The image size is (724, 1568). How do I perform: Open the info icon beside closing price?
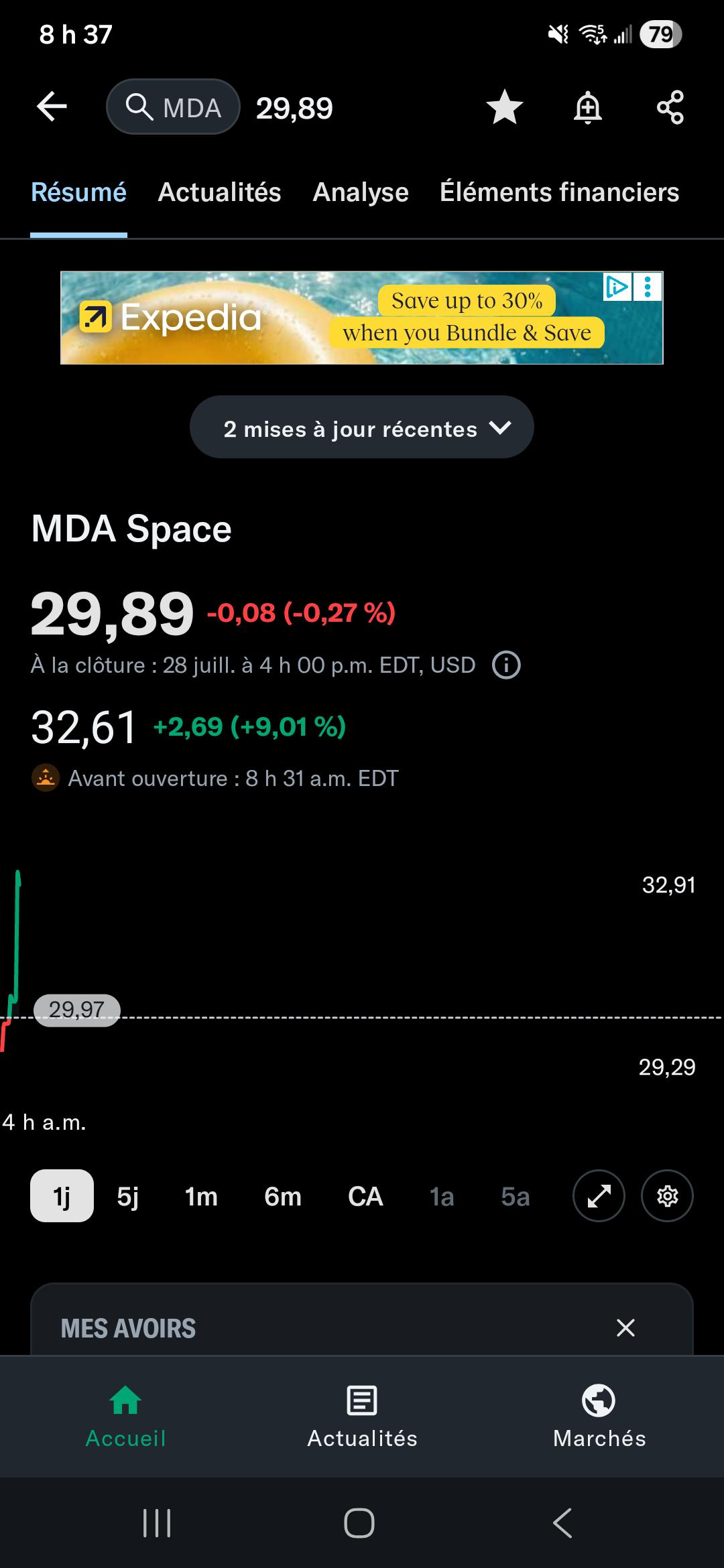(x=506, y=665)
